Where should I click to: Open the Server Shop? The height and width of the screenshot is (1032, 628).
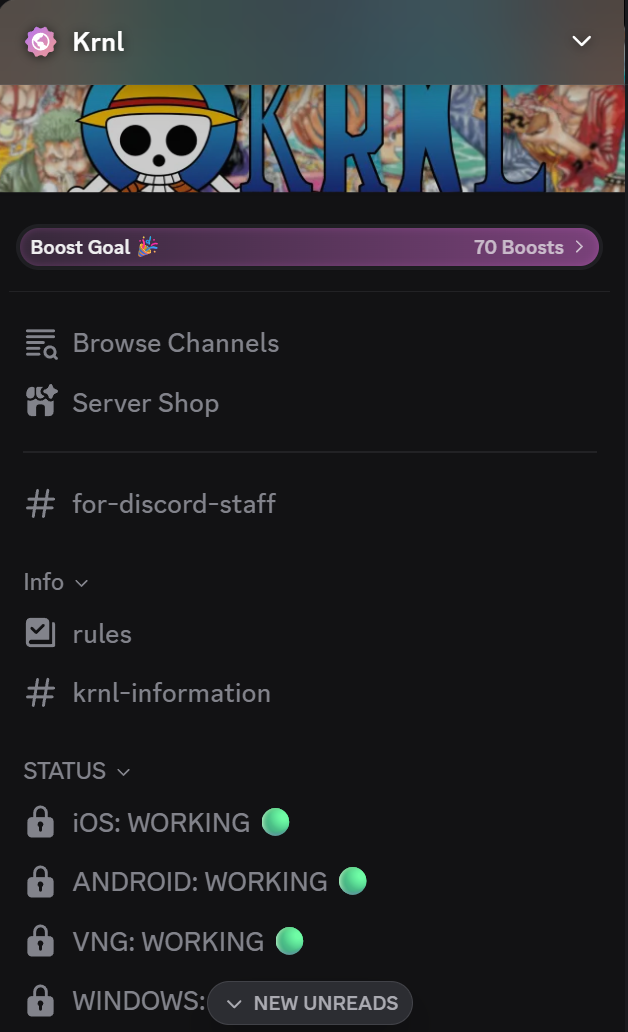(x=309, y=403)
